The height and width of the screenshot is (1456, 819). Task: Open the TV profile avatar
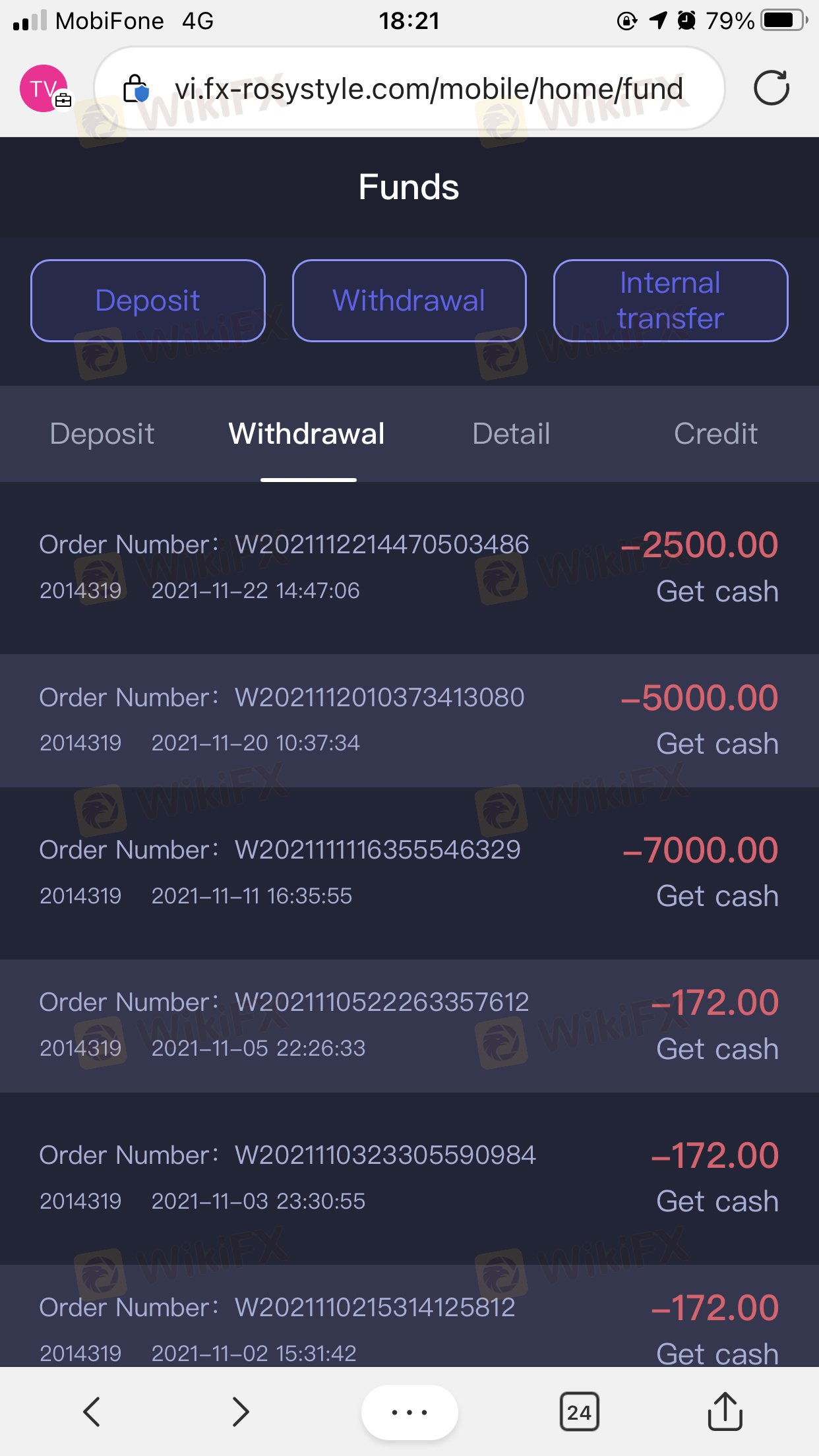pyautogui.click(x=44, y=88)
